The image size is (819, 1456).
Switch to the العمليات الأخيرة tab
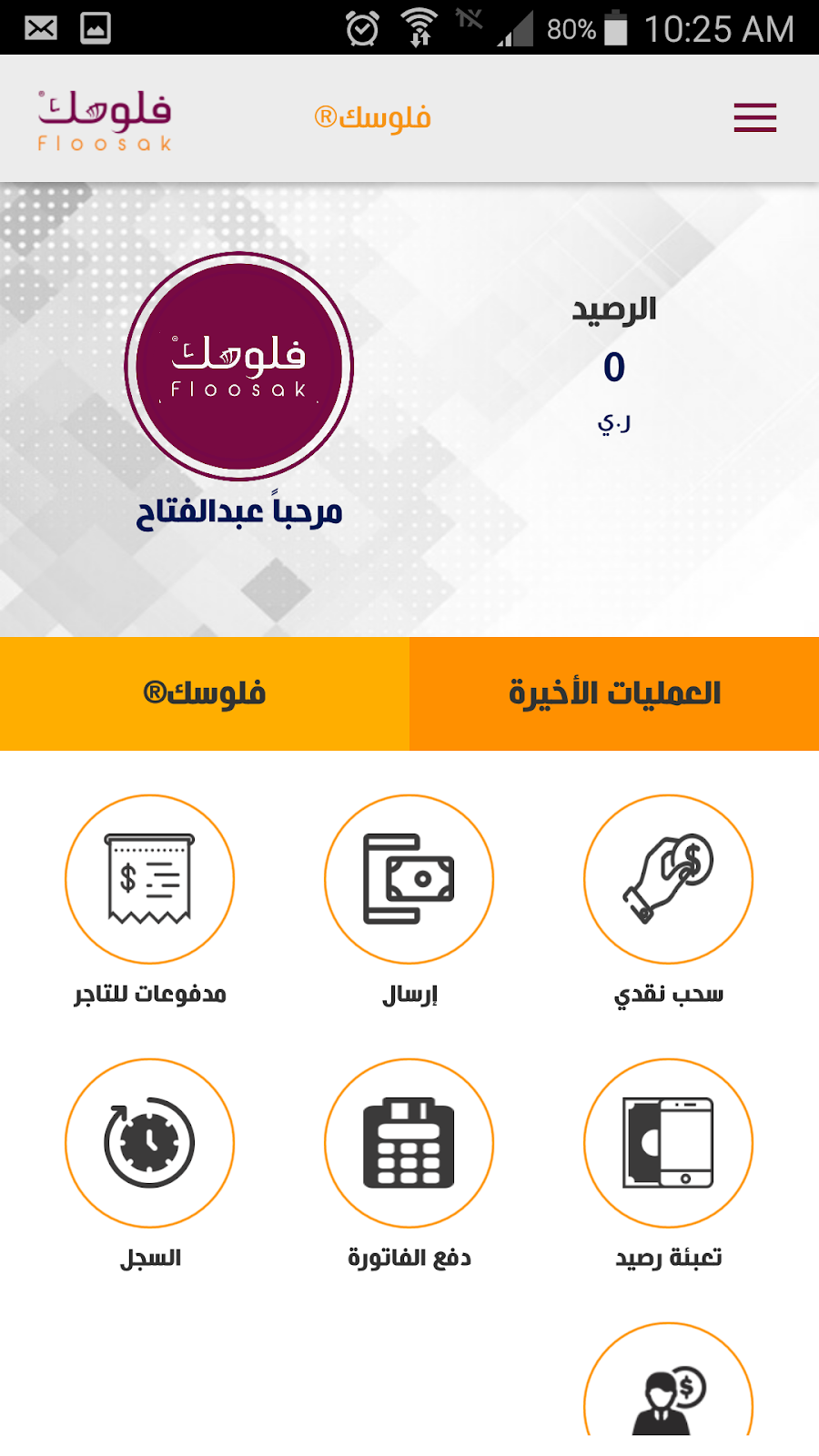tap(614, 693)
